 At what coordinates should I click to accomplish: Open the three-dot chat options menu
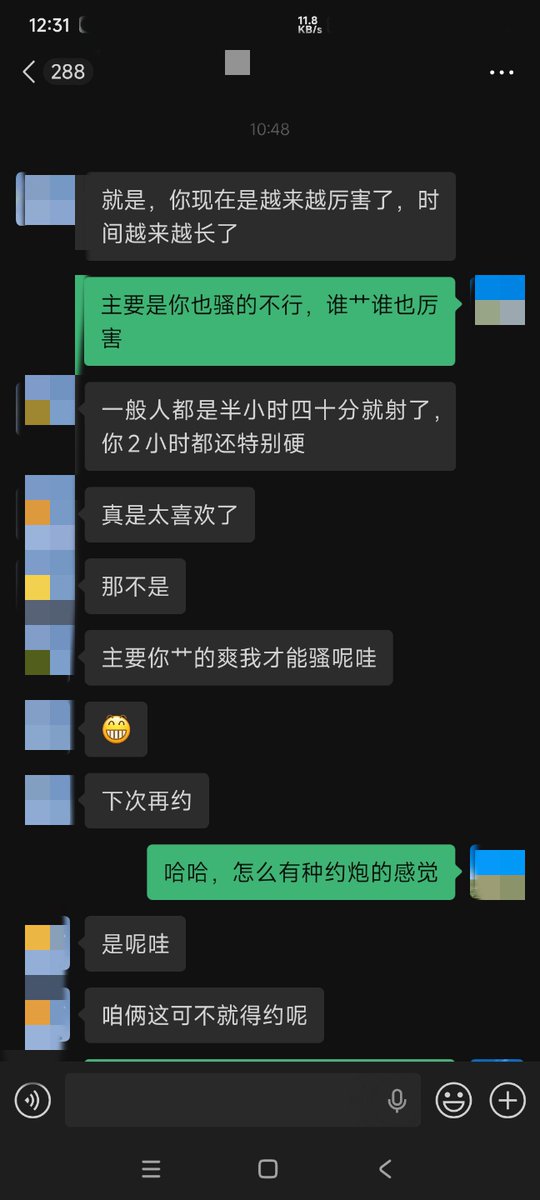click(501, 72)
